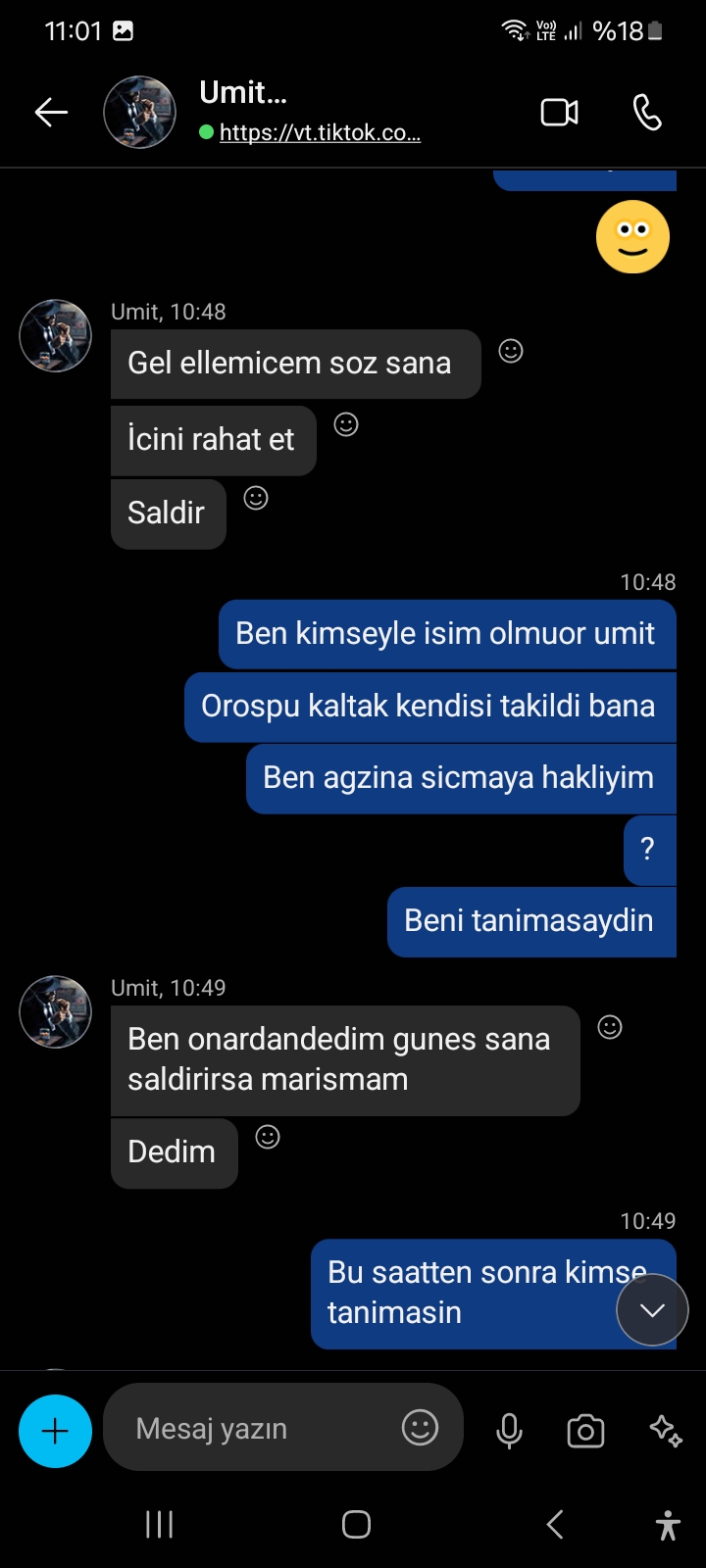The height and width of the screenshot is (1568, 706).
Task: Go back to the chat list
Action: pos(51,113)
